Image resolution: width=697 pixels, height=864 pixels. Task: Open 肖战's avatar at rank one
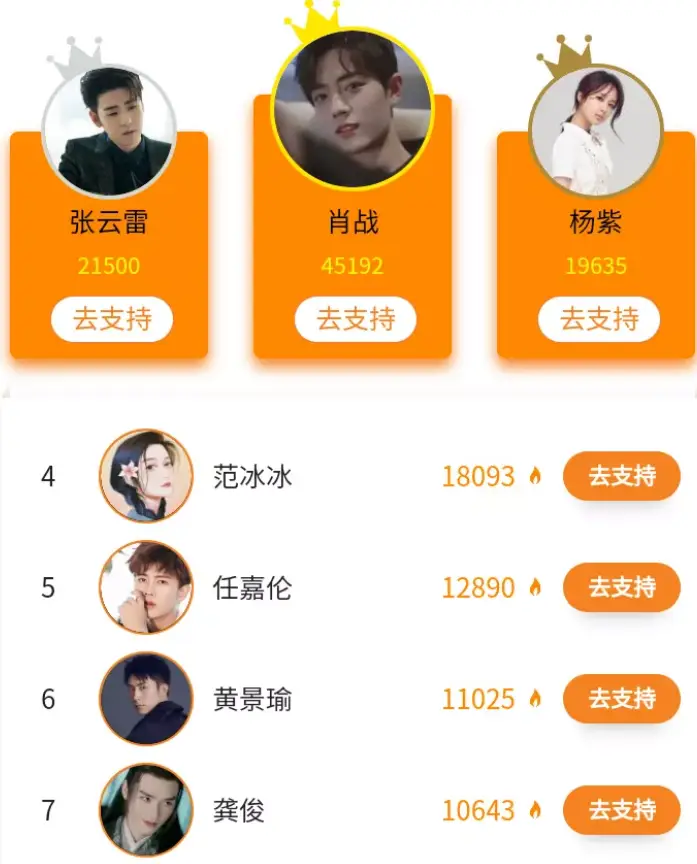352,108
